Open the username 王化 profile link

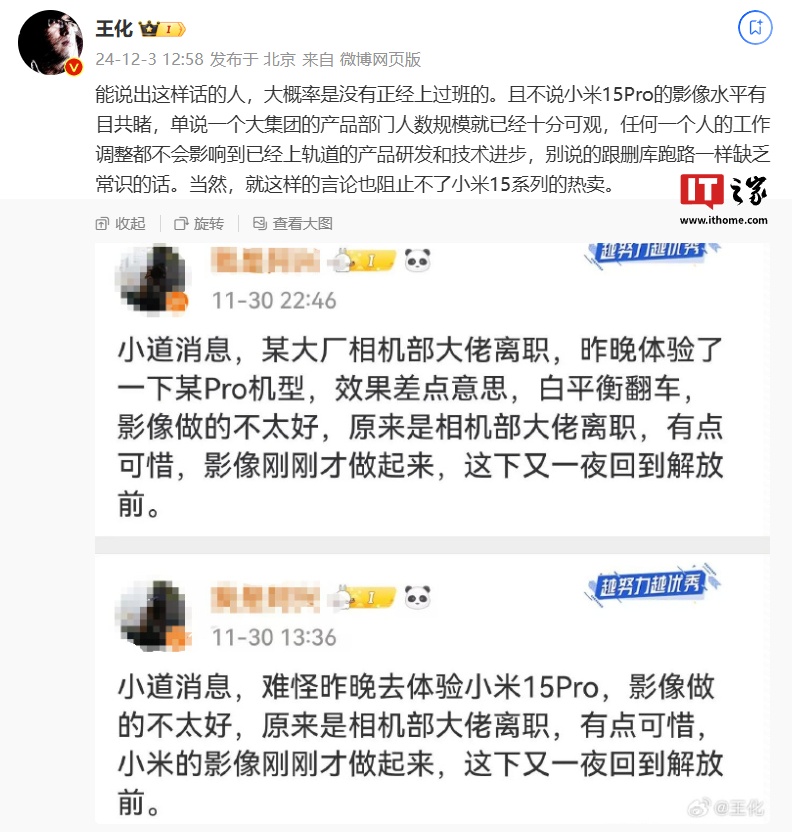click(x=114, y=28)
